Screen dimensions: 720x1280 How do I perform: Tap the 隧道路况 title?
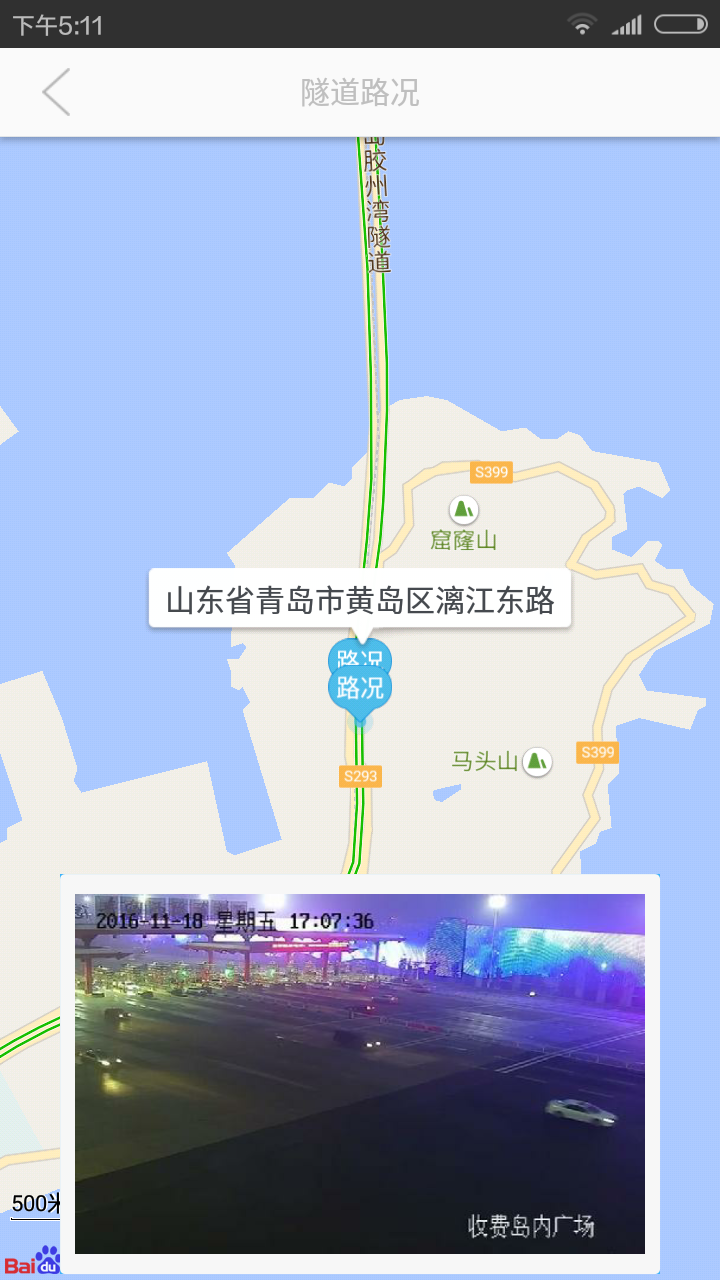(x=360, y=92)
